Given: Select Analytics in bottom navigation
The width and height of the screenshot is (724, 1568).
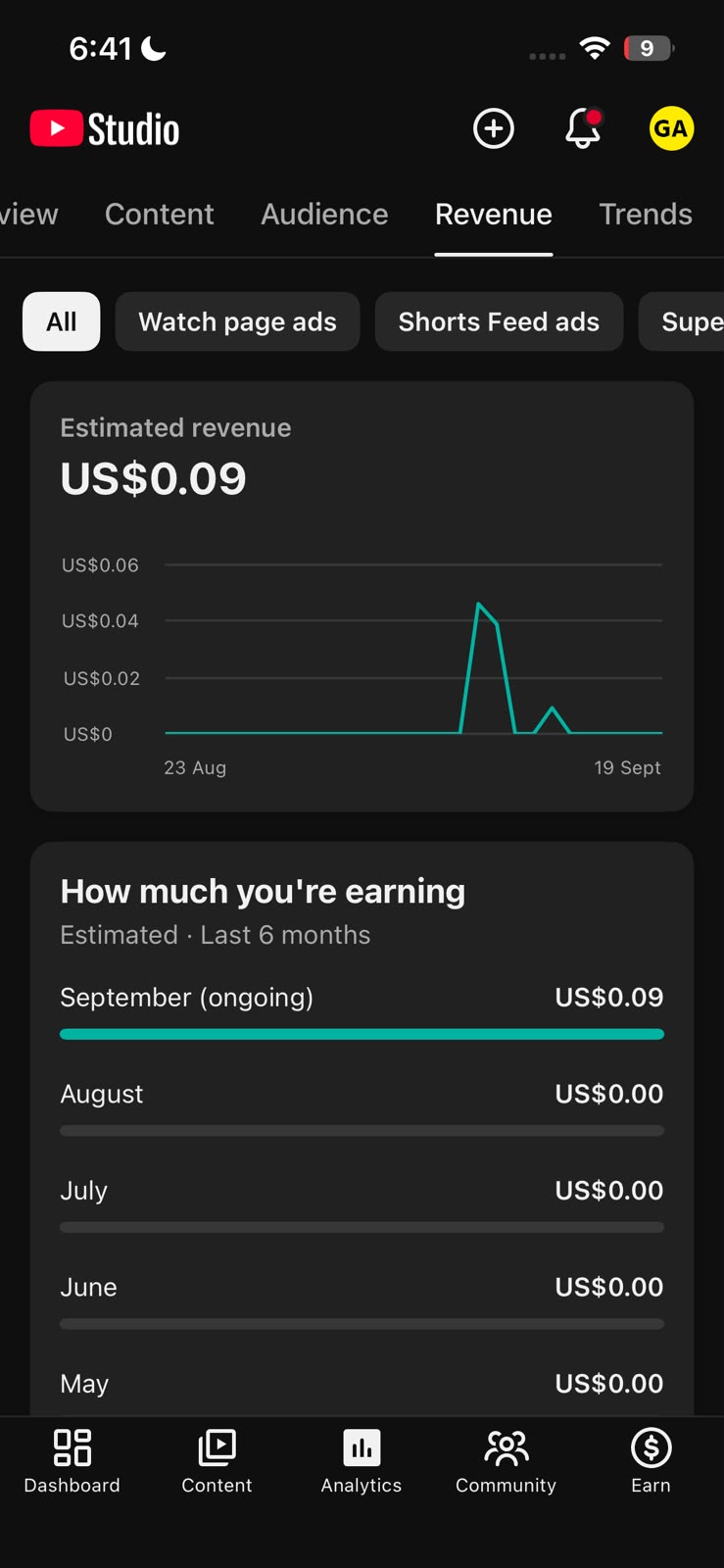Looking at the screenshot, I should point(362,1461).
